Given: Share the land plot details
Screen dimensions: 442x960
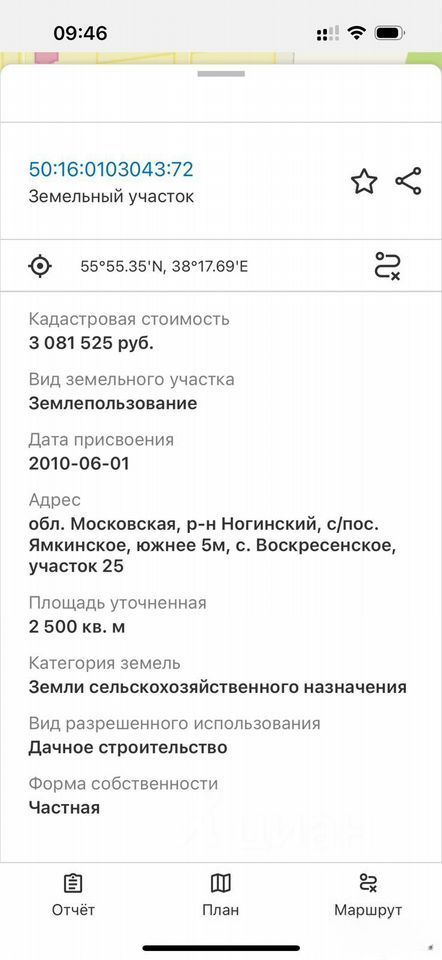Looking at the screenshot, I should (x=408, y=181).
